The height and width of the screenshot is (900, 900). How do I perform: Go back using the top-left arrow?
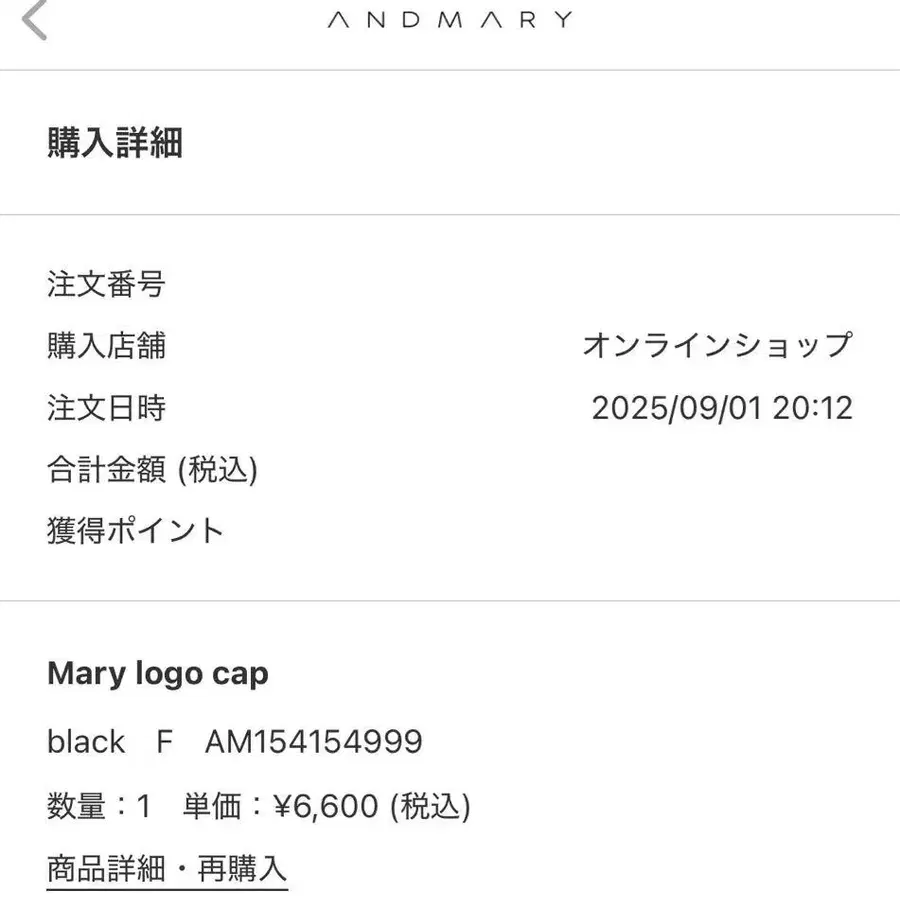35,19
